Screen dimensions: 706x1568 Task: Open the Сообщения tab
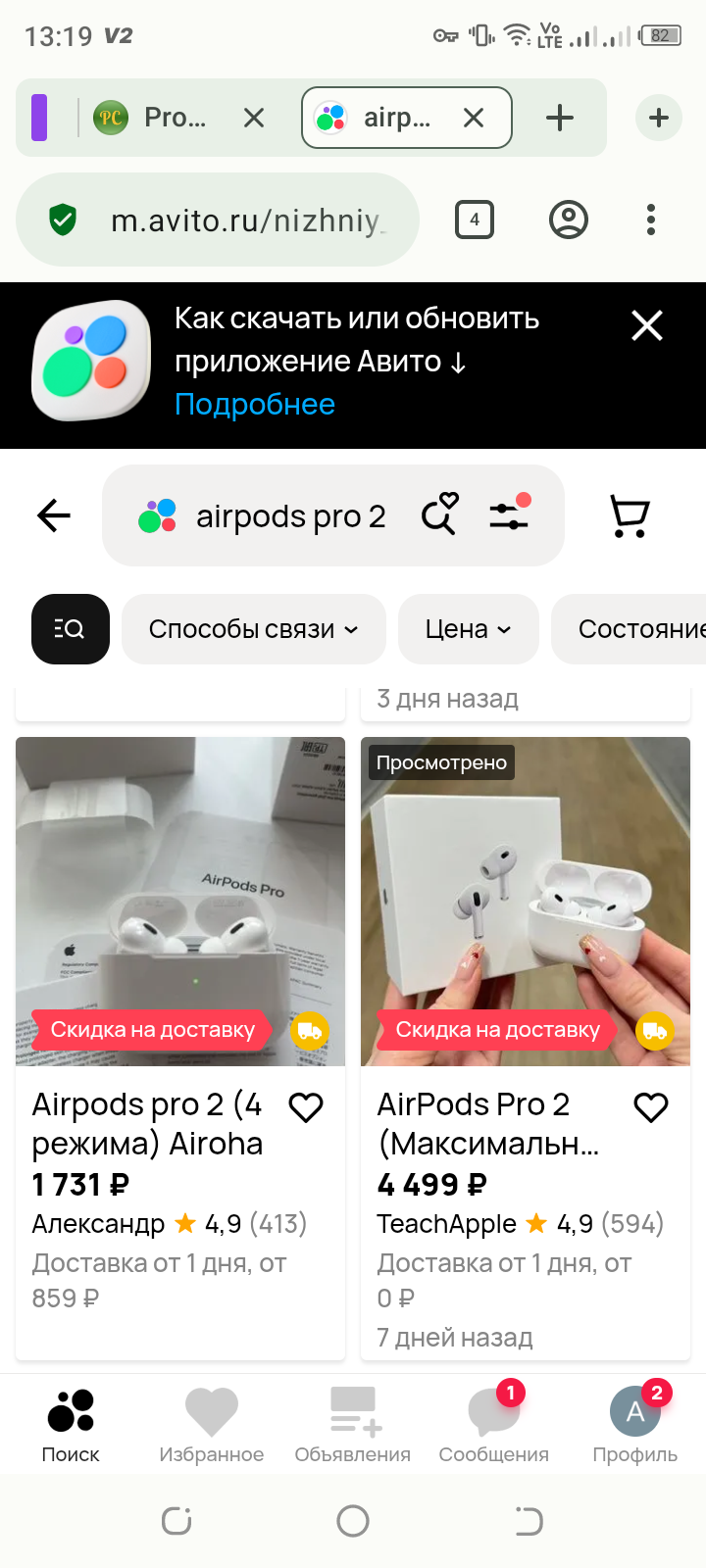[x=494, y=1425]
